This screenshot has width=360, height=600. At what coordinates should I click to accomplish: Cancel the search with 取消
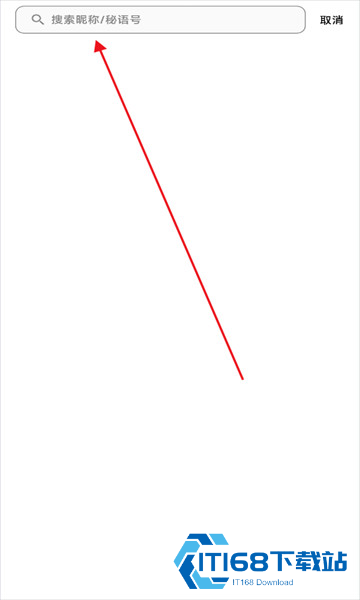point(331,20)
